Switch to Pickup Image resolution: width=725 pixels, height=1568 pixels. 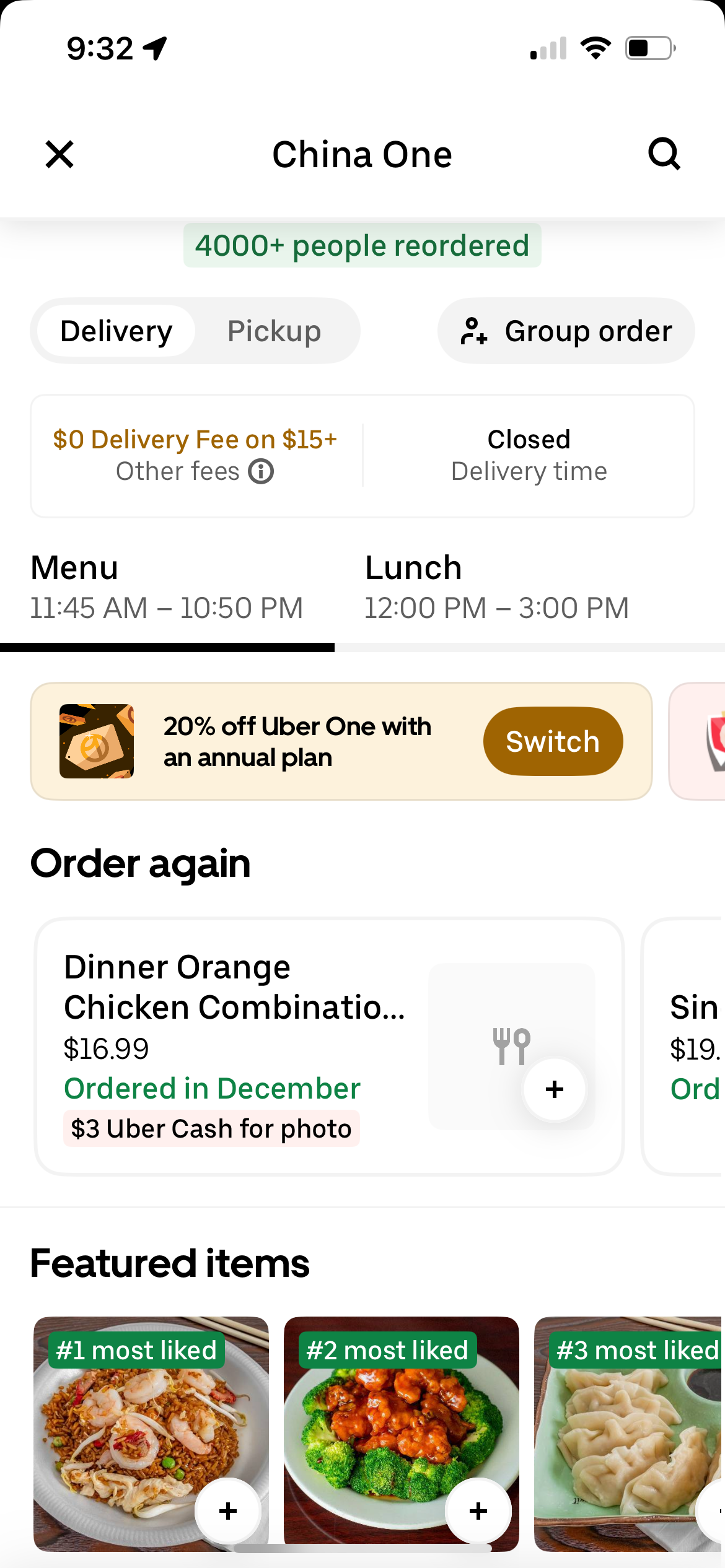(x=274, y=331)
